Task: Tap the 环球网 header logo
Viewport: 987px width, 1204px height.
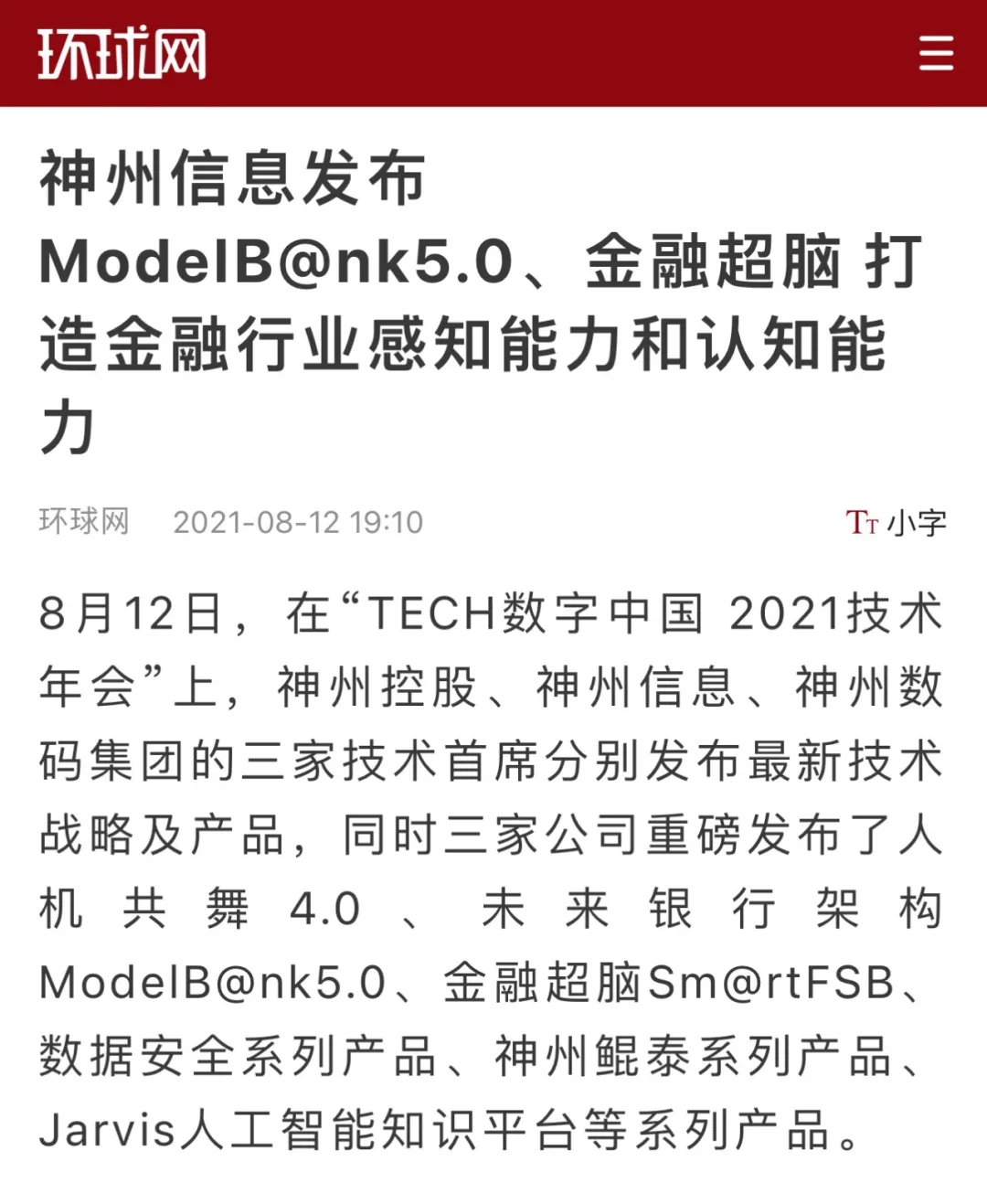Action: (x=122, y=53)
